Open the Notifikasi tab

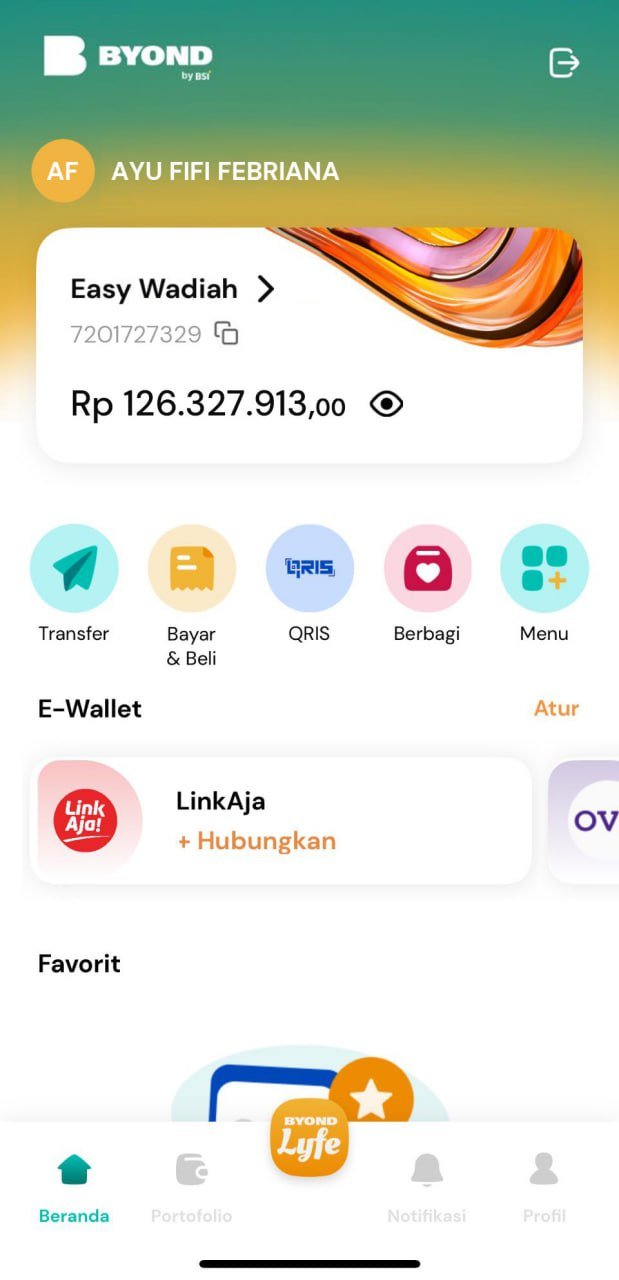coord(427,1186)
